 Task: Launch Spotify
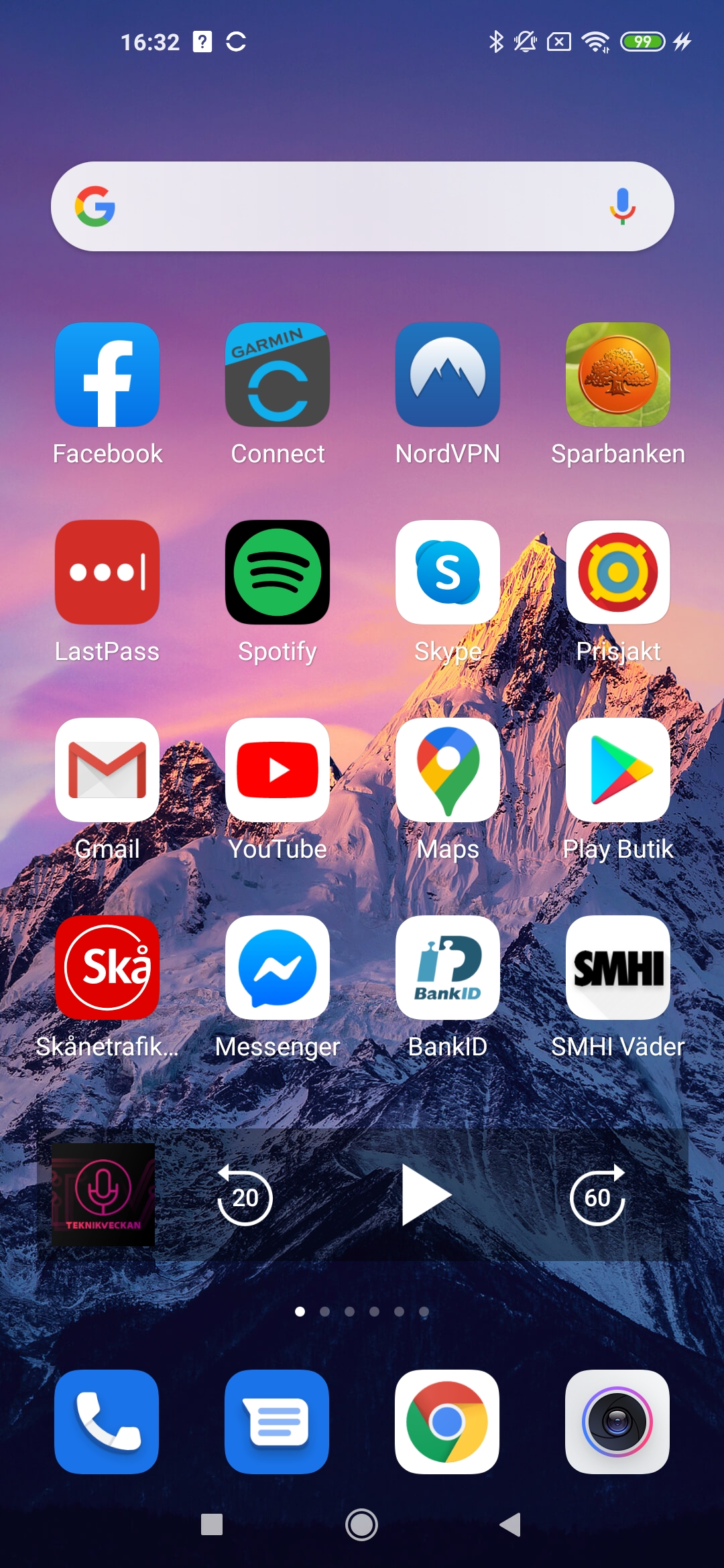(x=278, y=572)
